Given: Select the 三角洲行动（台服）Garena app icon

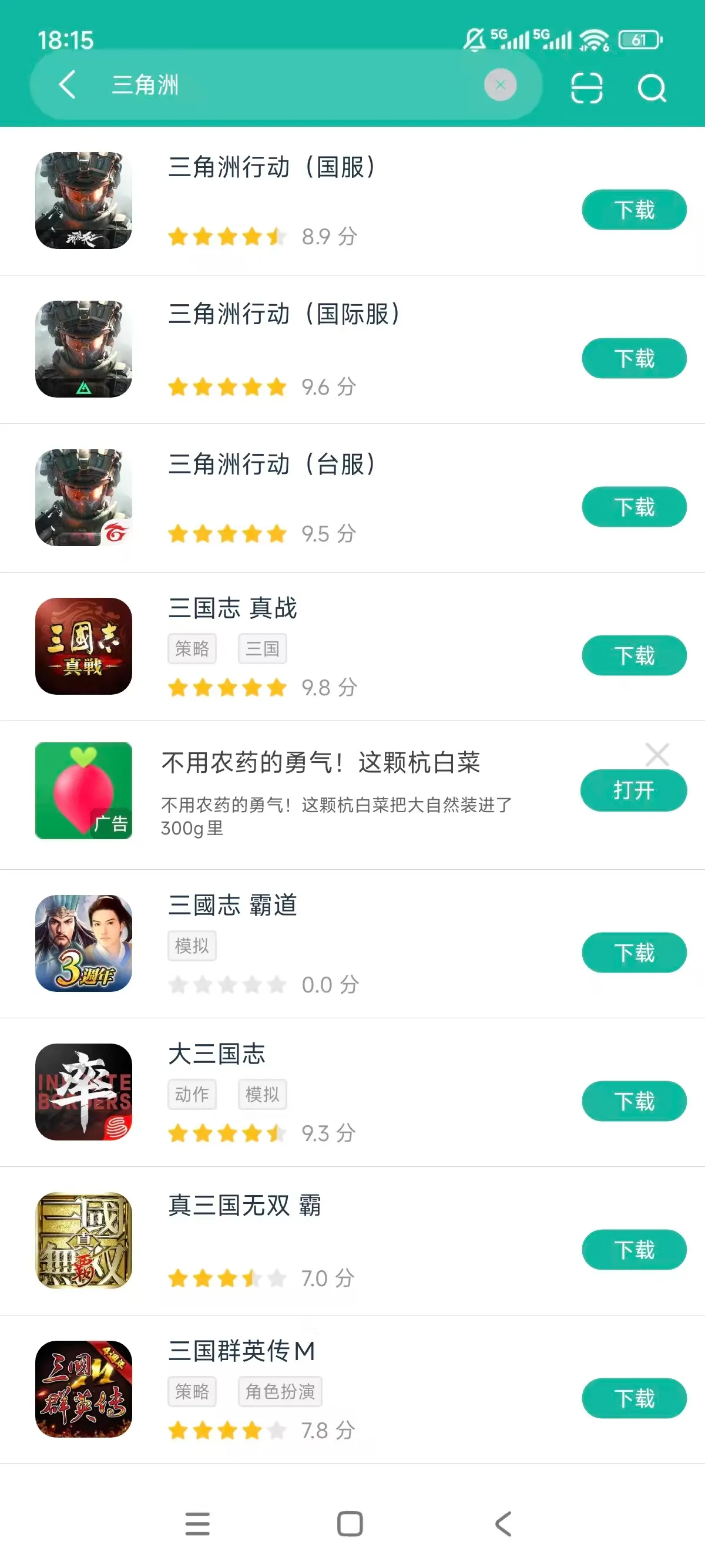Looking at the screenshot, I should pyautogui.click(x=83, y=499).
